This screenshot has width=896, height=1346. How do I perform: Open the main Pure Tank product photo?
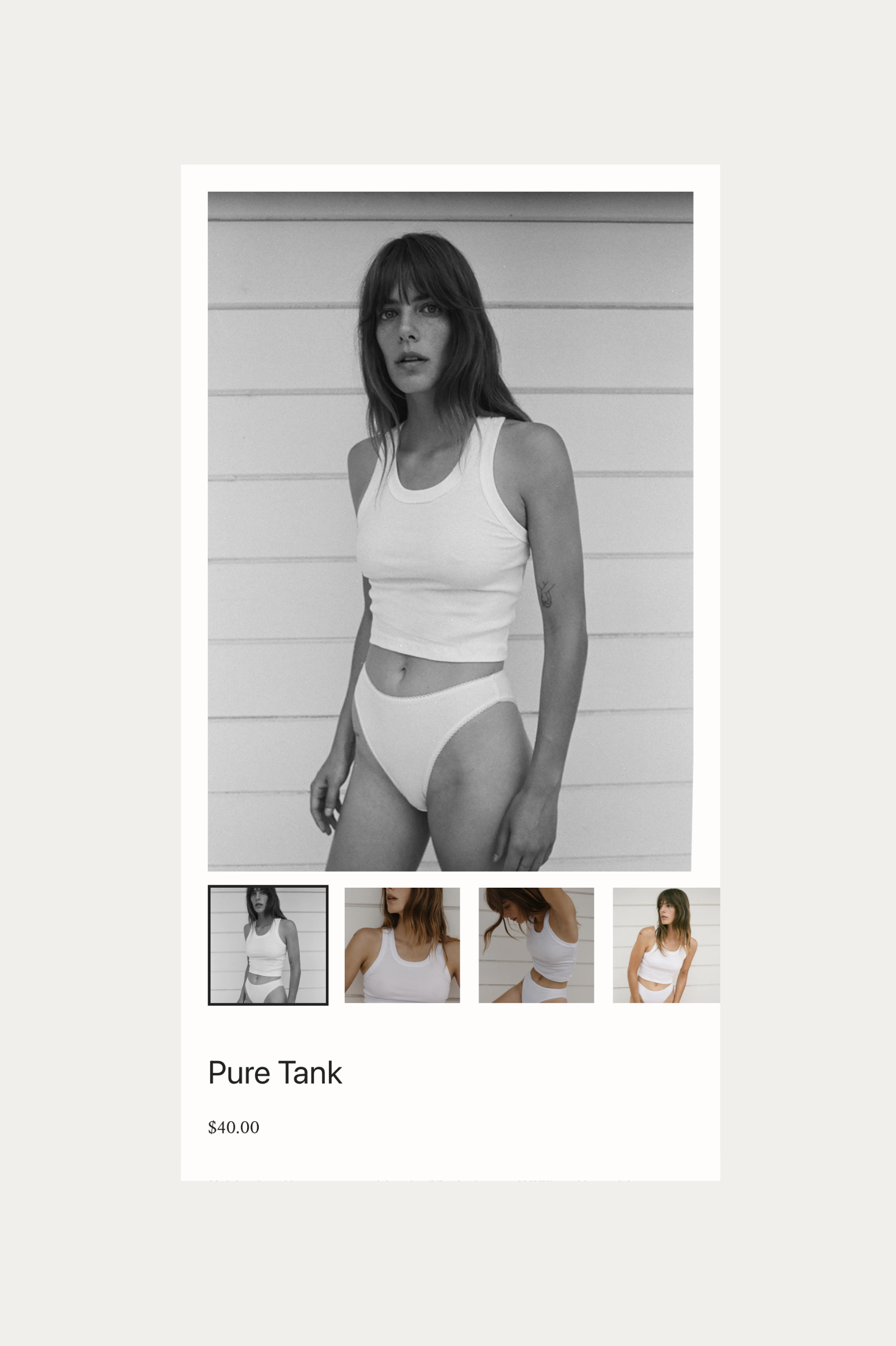450,531
